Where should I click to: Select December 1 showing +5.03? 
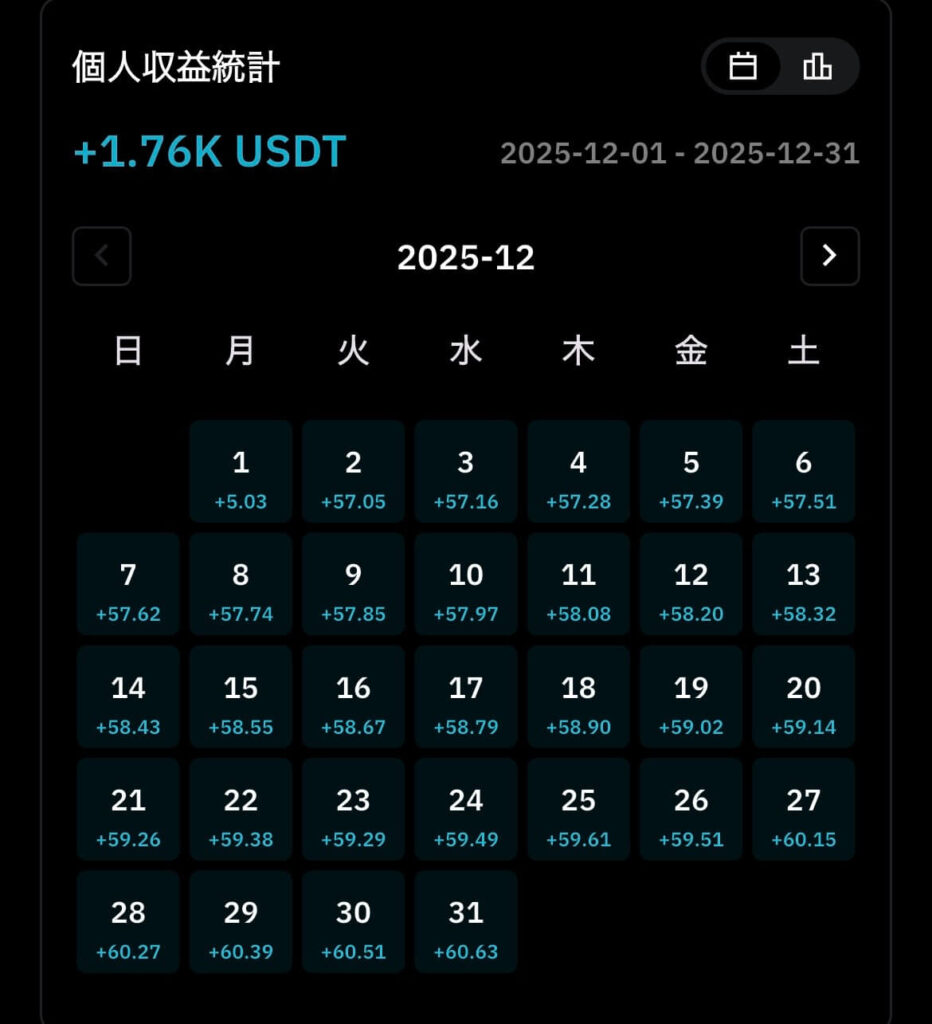(241, 470)
